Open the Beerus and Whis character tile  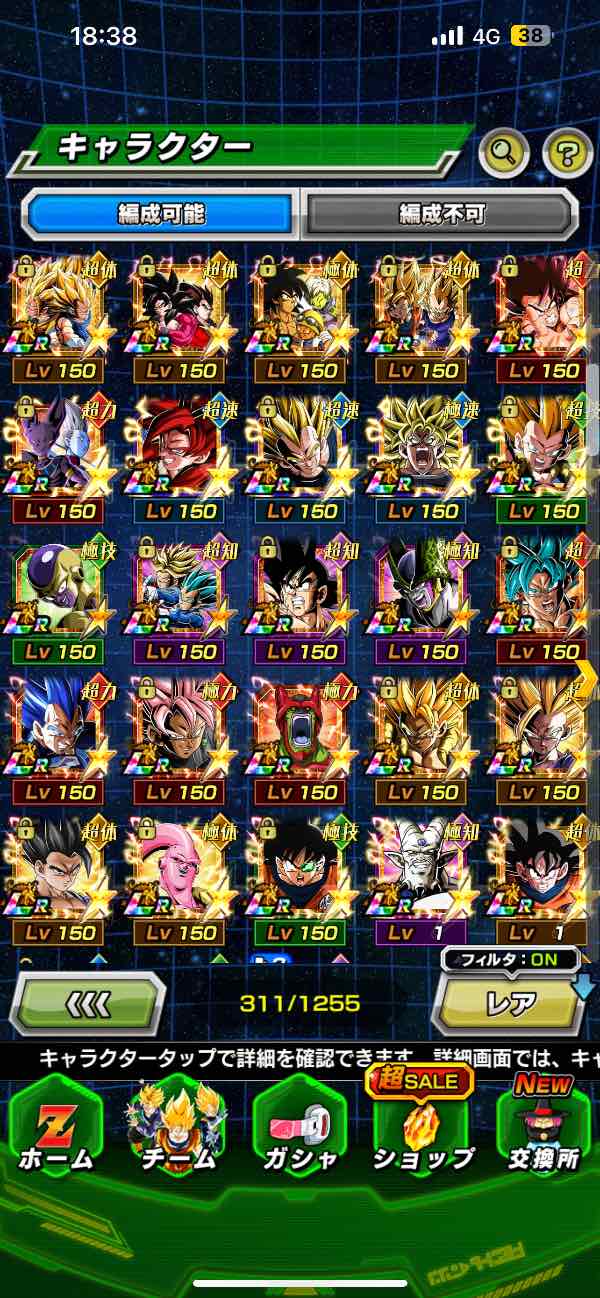coord(62,459)
